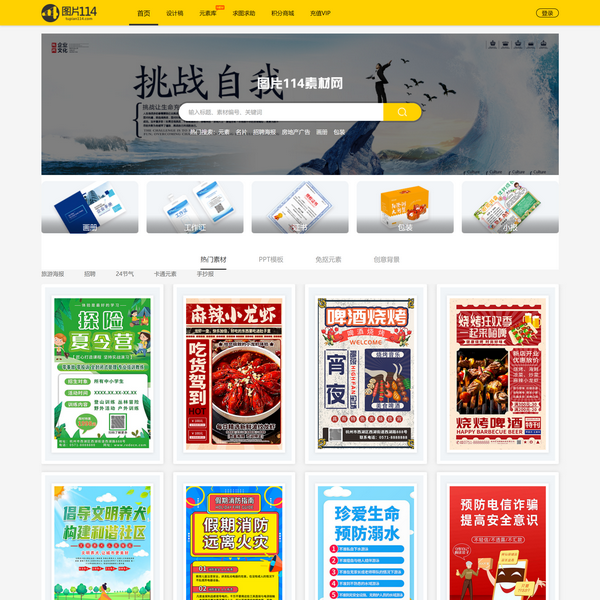
Task: Switch to the PPT模板 tab
Action: (271, 259)
